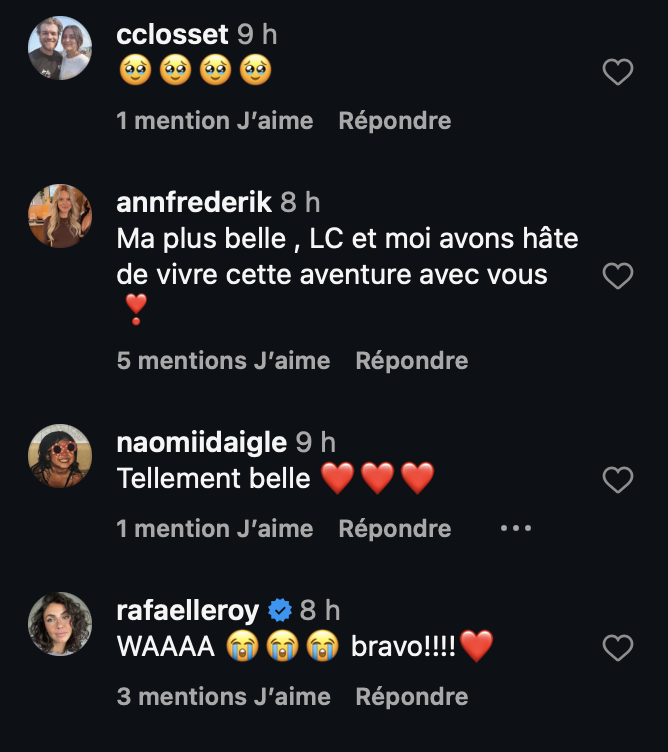Viewport: 668px width, 752px height.
Task: View the cclosset username profile
Action: pos(173,34)
